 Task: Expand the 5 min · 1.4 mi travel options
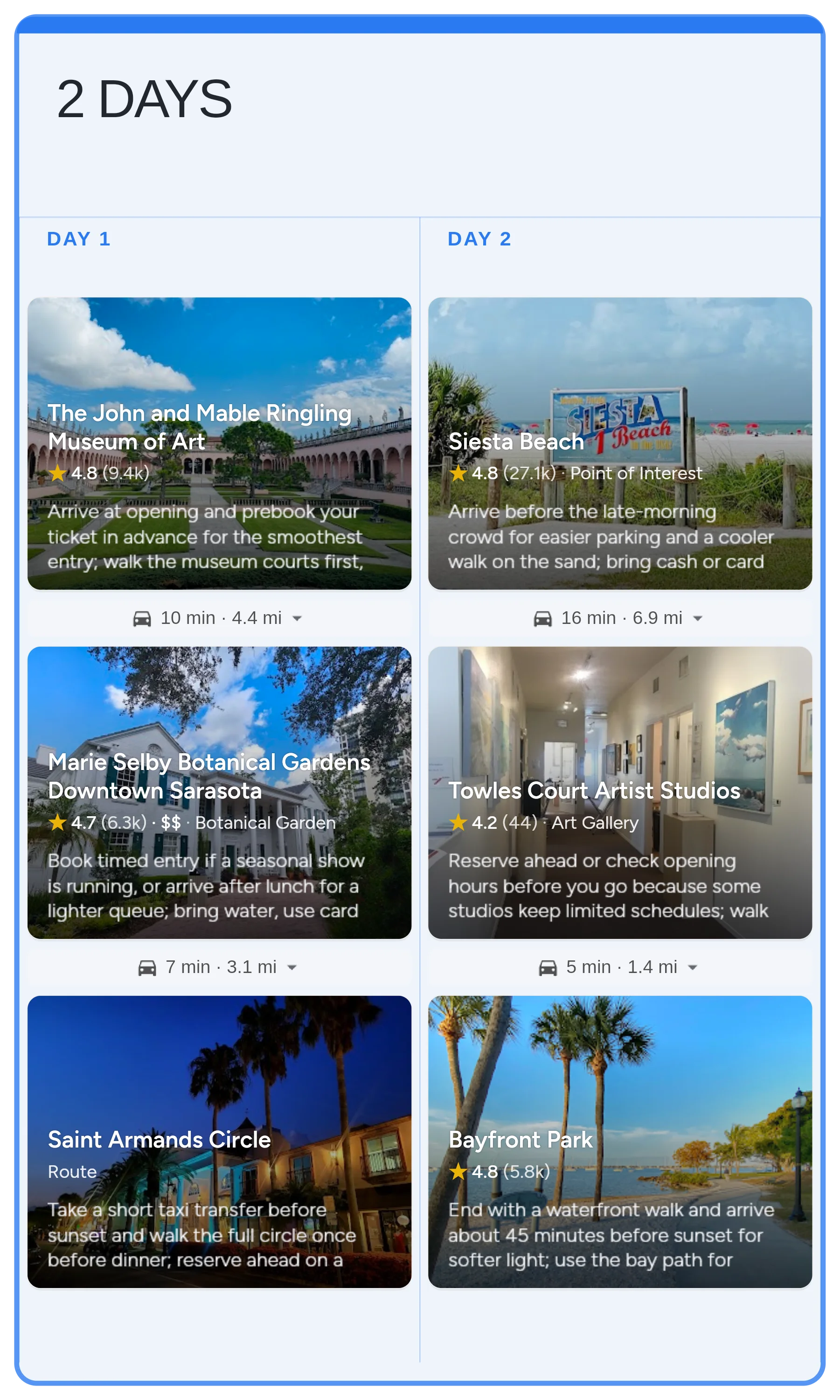tap(692, 967)
